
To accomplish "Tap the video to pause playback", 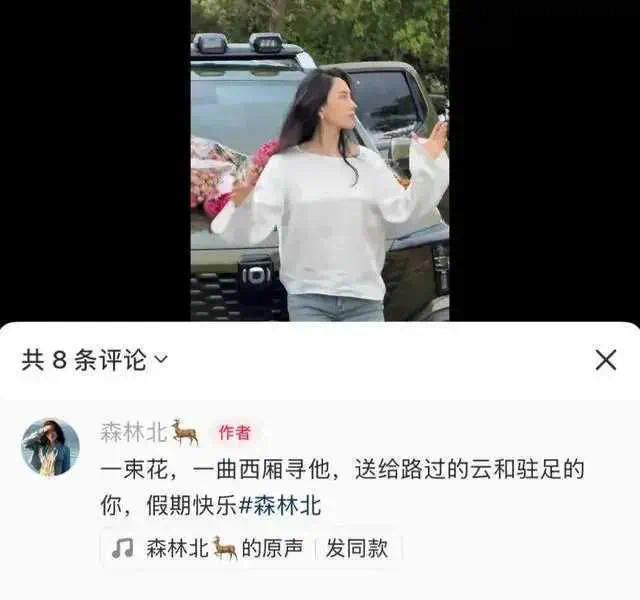I will click(320, 160).
